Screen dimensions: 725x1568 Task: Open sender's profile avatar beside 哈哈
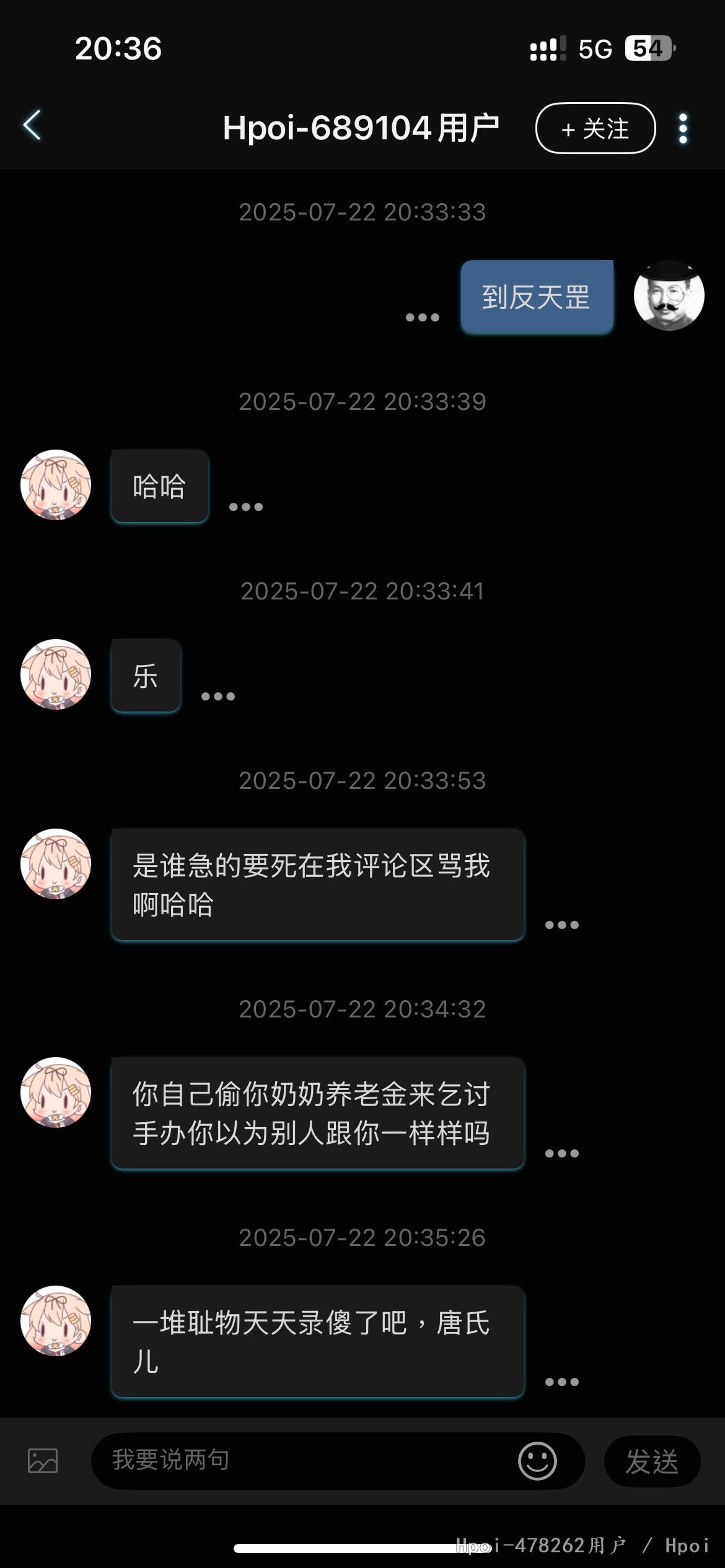[x=56, y=485]
